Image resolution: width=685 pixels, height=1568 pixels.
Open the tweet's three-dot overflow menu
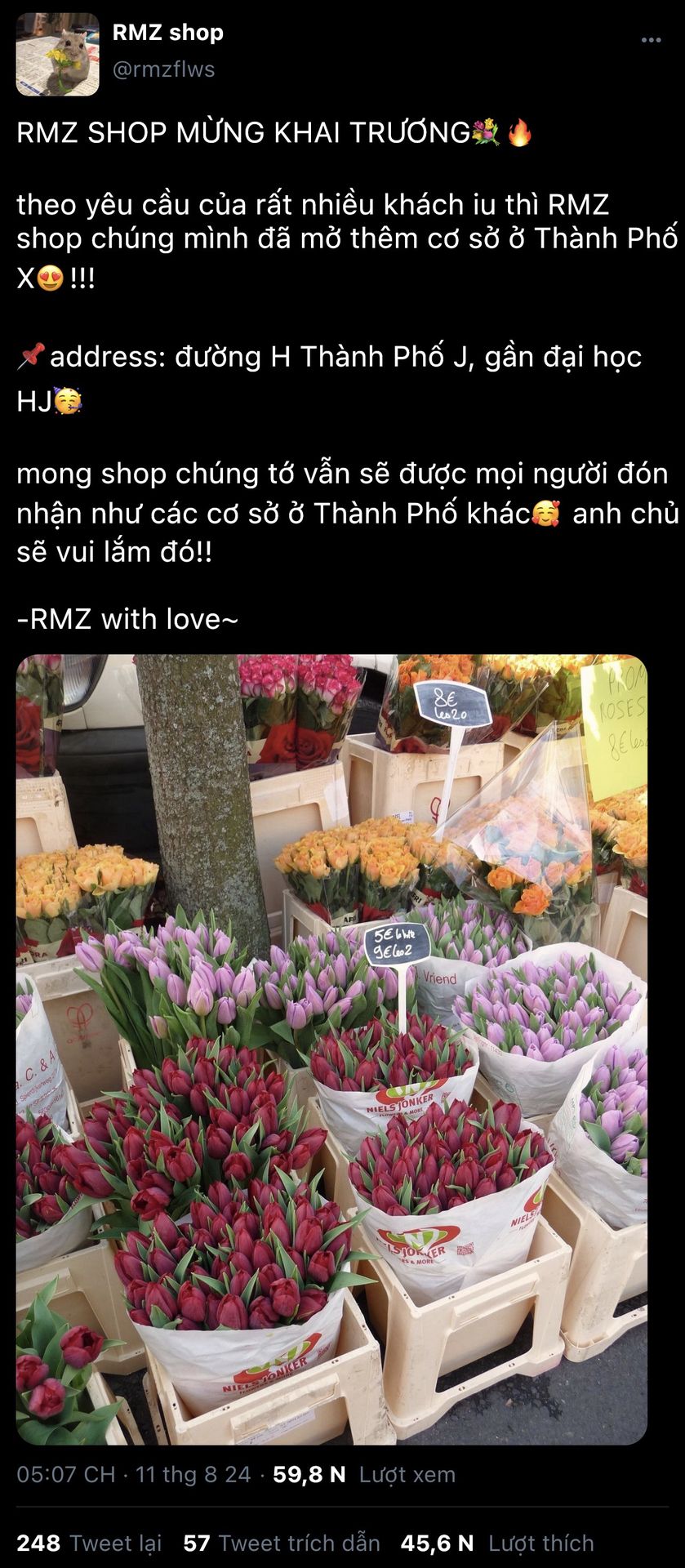651,40
